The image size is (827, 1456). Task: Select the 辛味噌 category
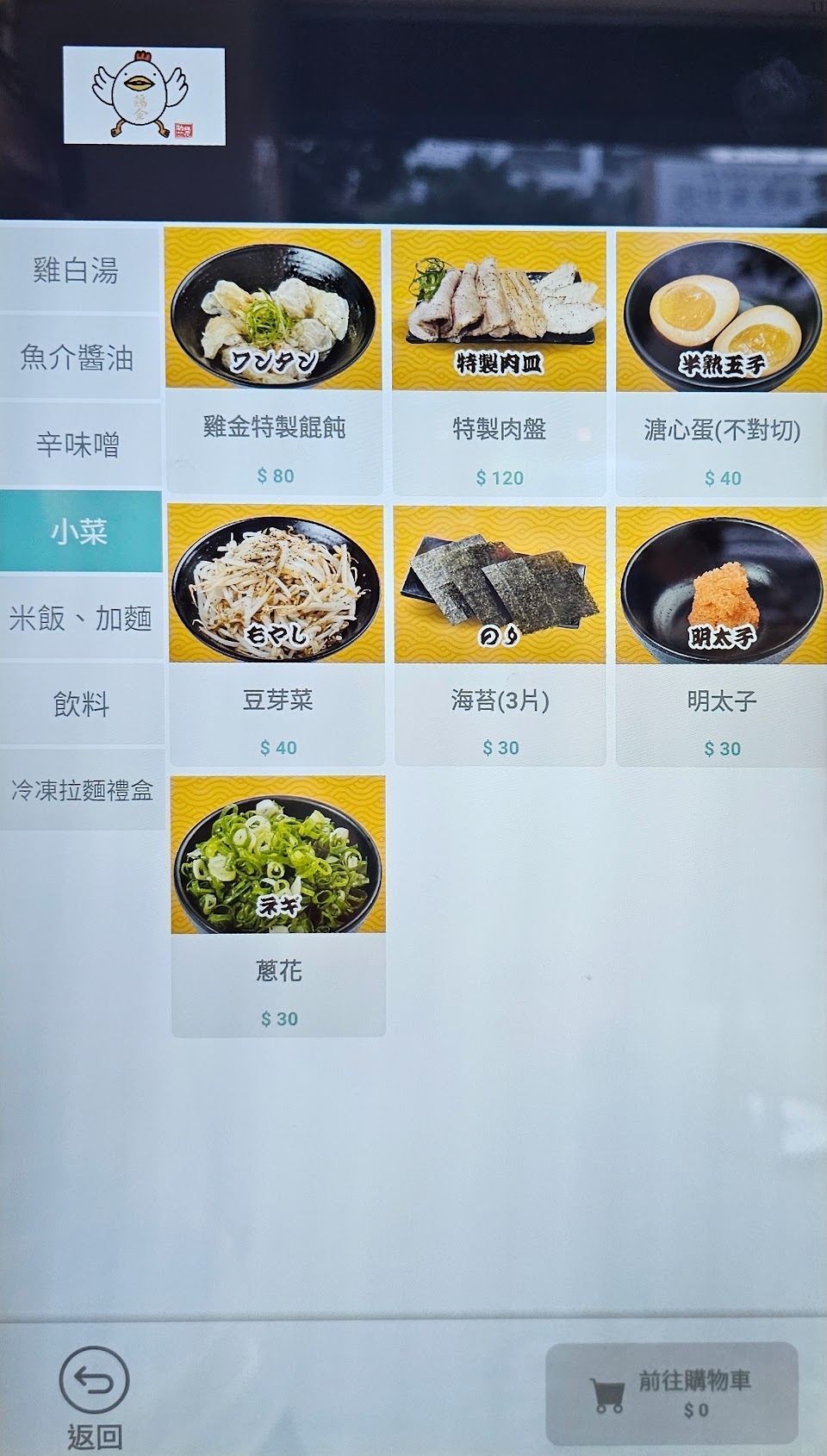(80, 445)
